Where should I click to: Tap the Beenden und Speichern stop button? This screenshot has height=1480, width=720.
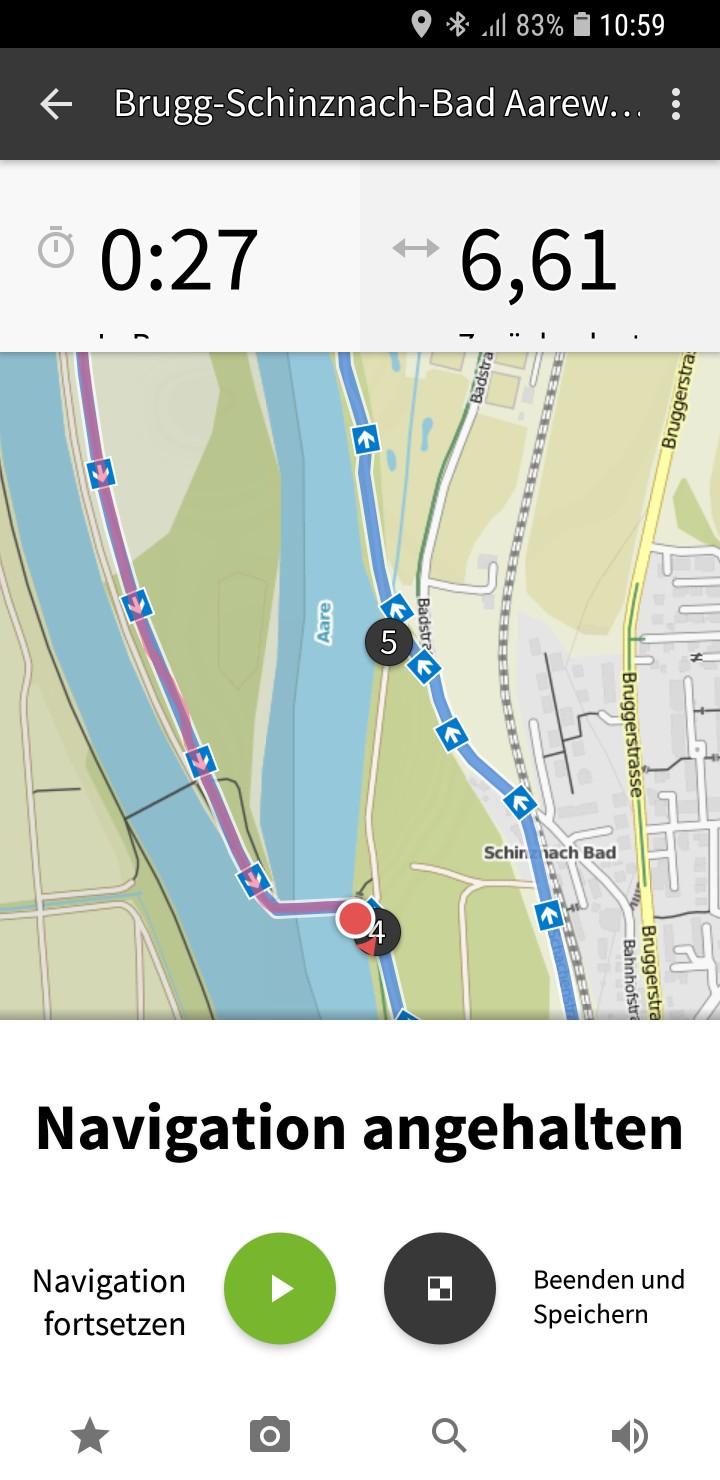[x=440, y=1289]
